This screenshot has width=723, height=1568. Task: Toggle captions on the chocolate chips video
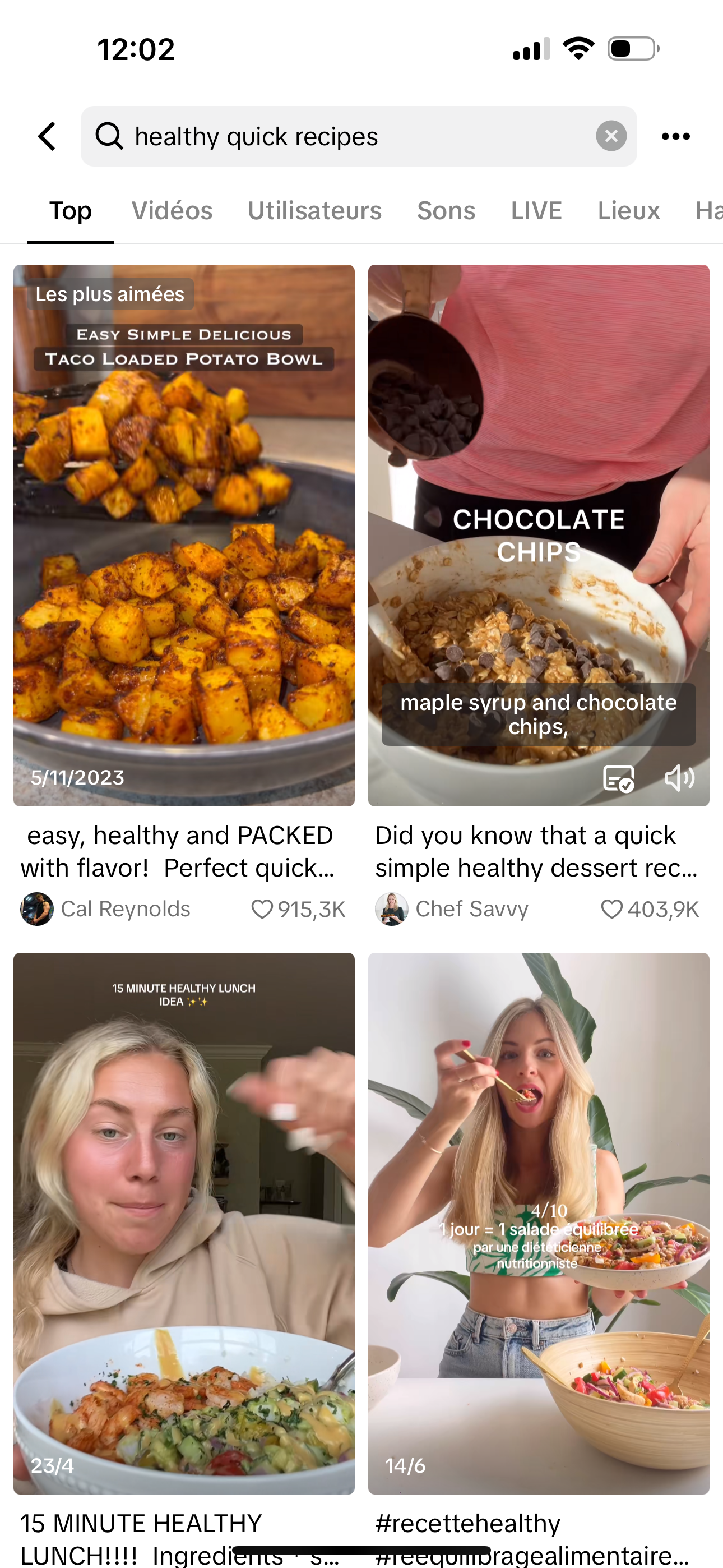[x=618, y=778]
